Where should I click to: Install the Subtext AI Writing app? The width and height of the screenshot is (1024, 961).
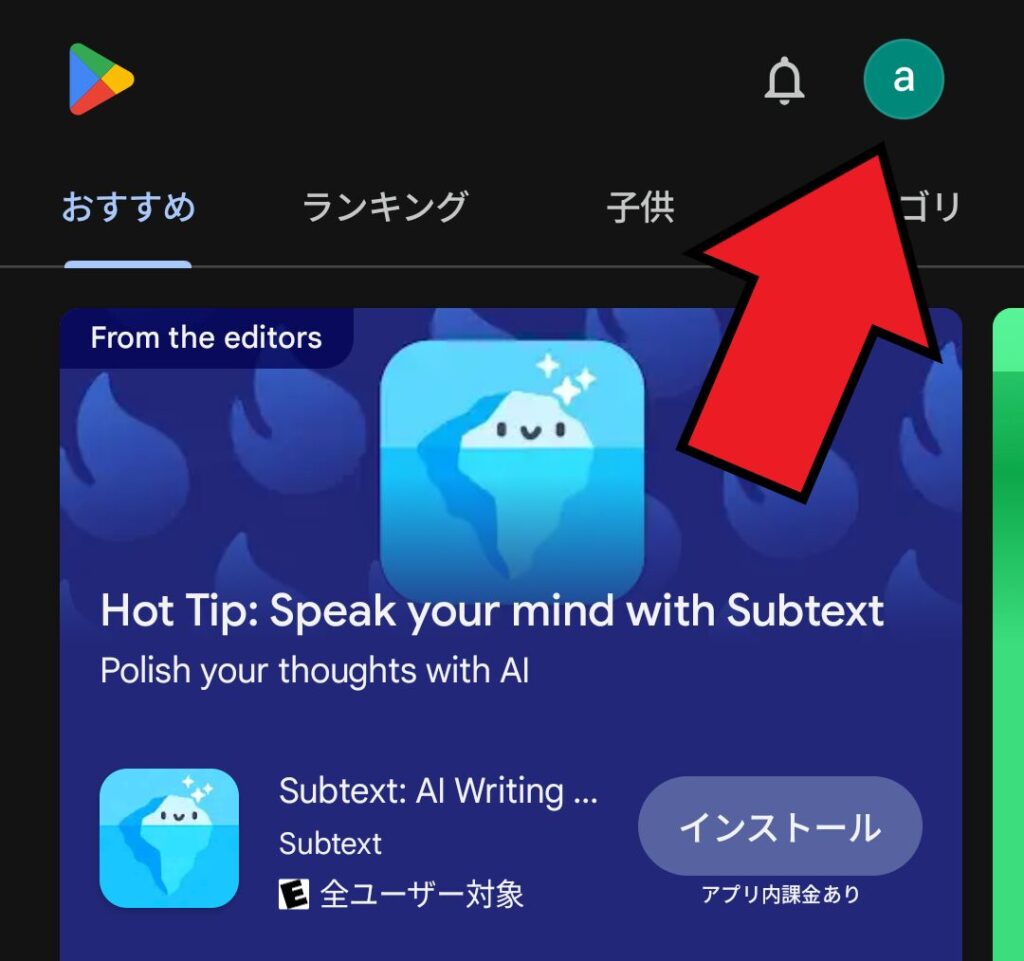pos(779,827)
